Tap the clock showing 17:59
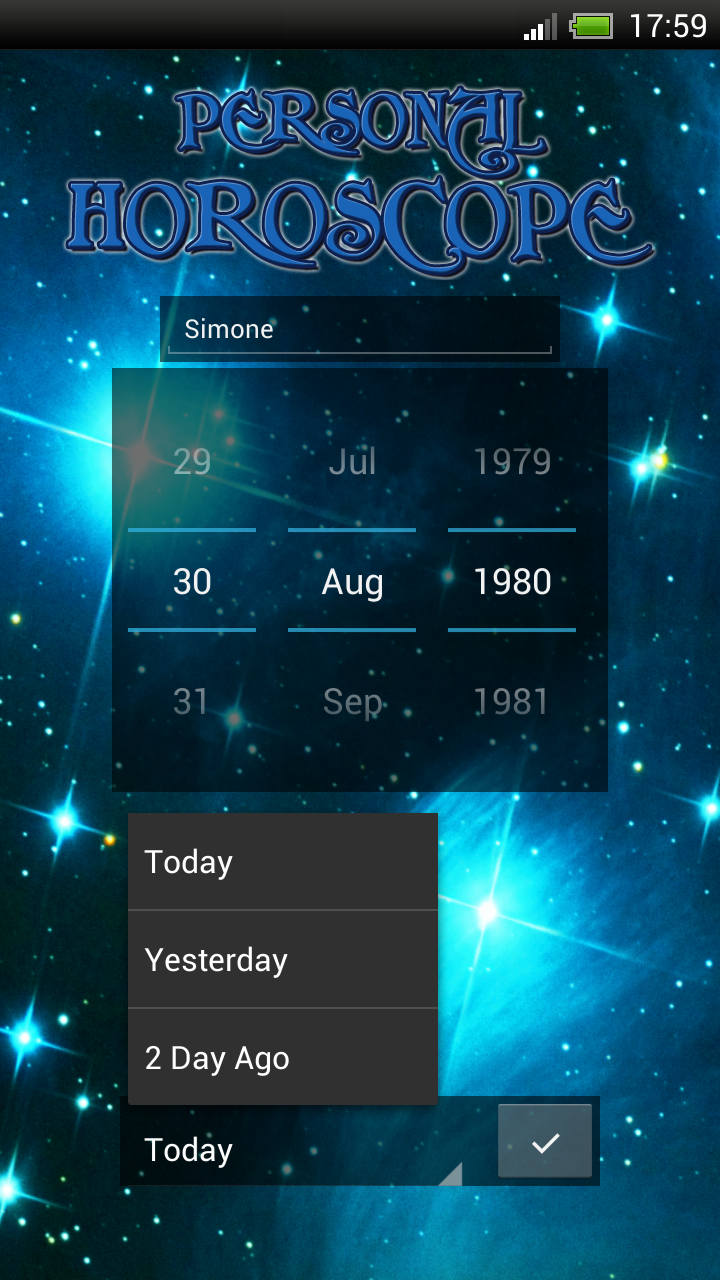The height and width of the screenshot is (1280, 720). pos(667,27)
